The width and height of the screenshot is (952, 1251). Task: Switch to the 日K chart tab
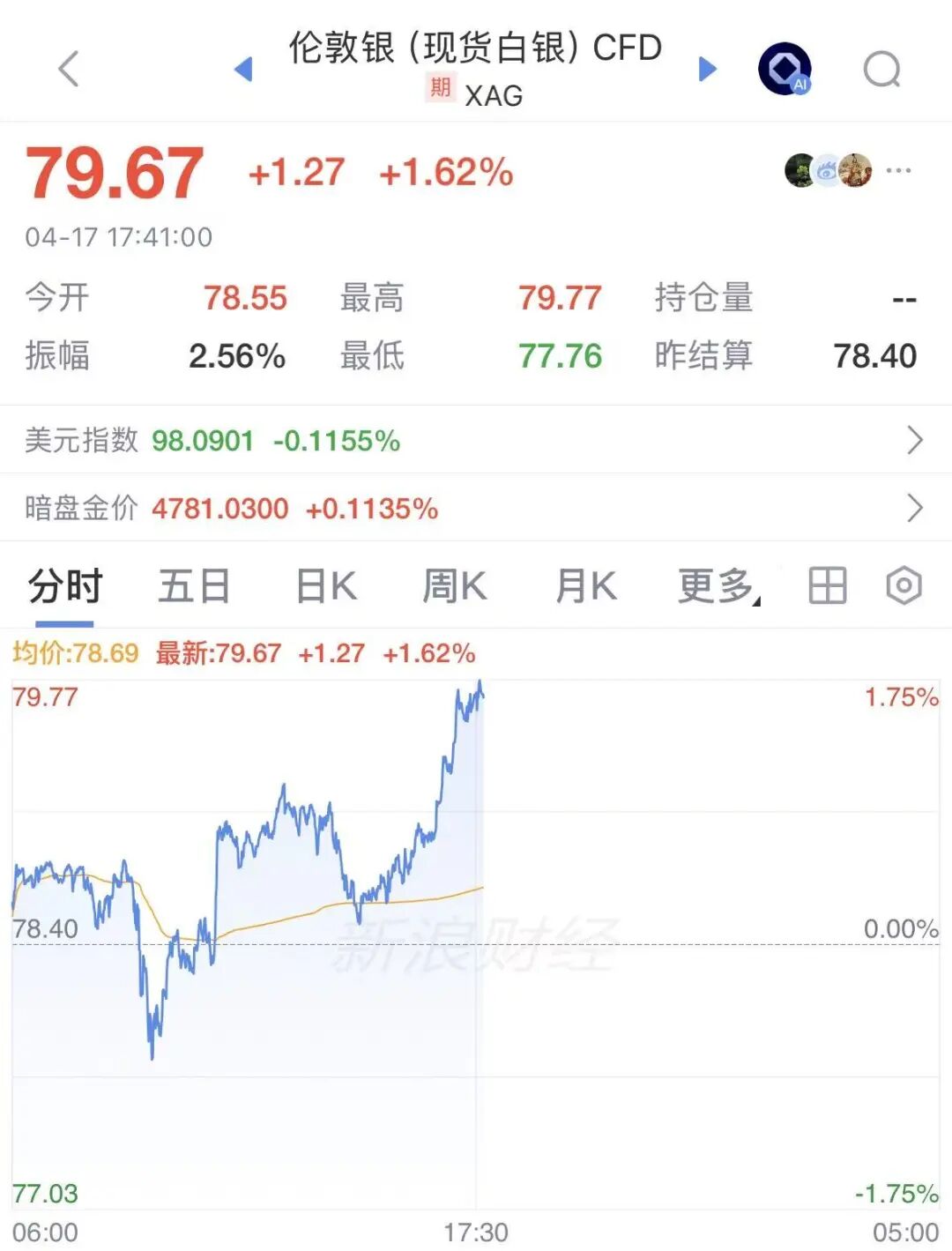coord(325,586)
